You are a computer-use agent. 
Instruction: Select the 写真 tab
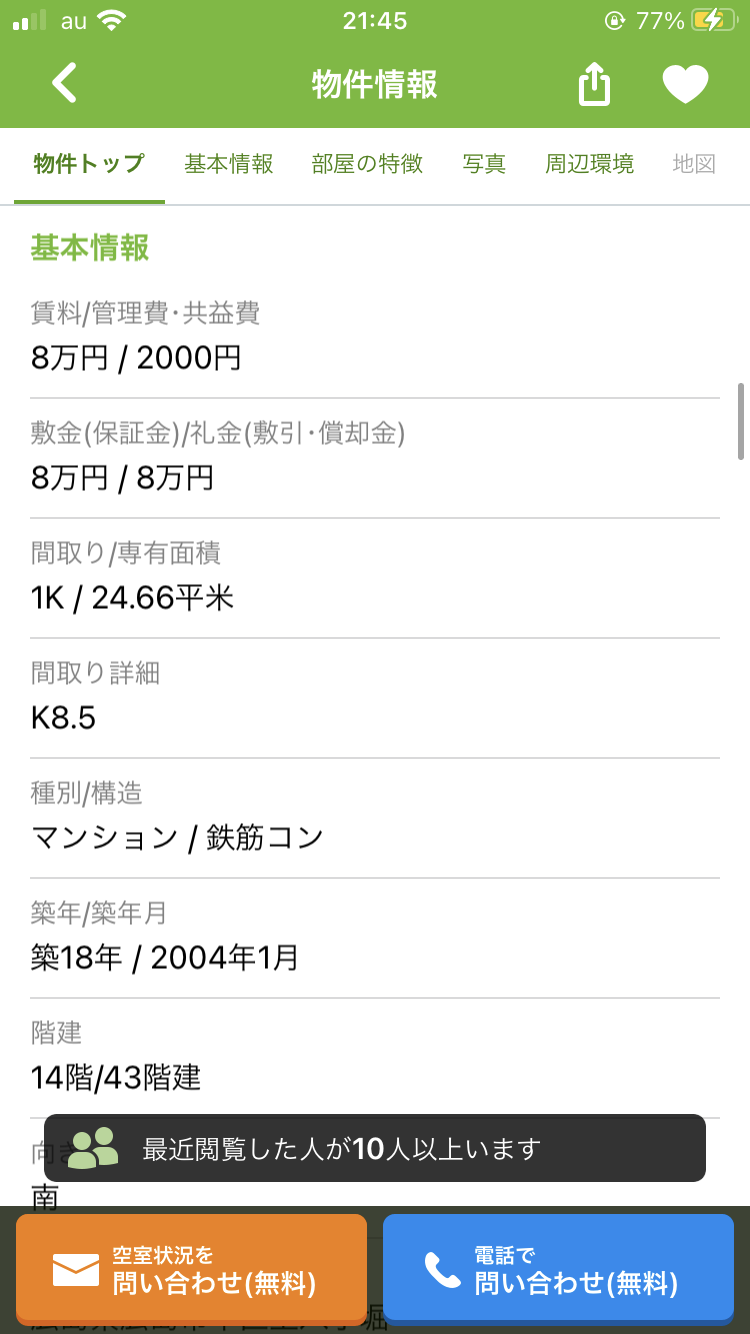[484, 164]
